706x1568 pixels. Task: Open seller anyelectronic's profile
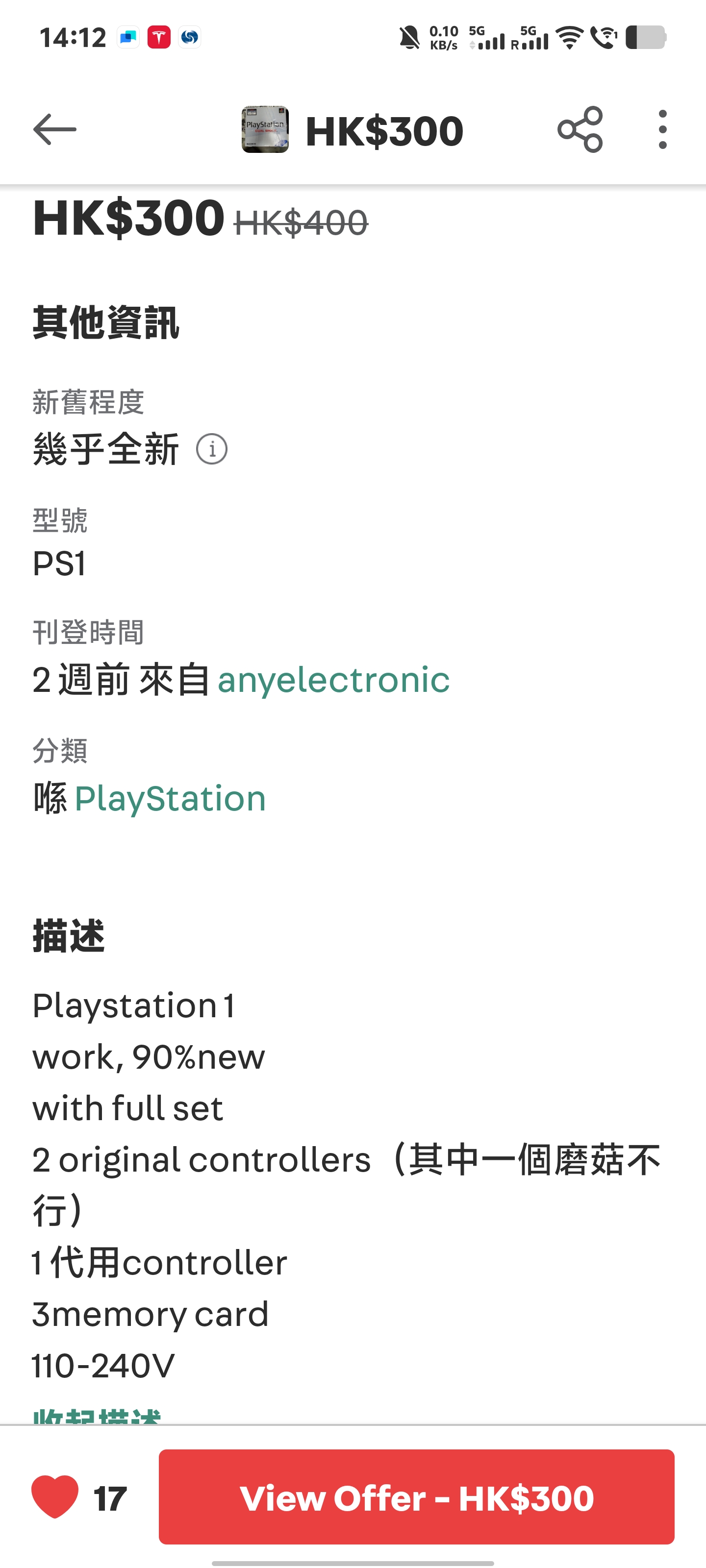tap(333, 680)
